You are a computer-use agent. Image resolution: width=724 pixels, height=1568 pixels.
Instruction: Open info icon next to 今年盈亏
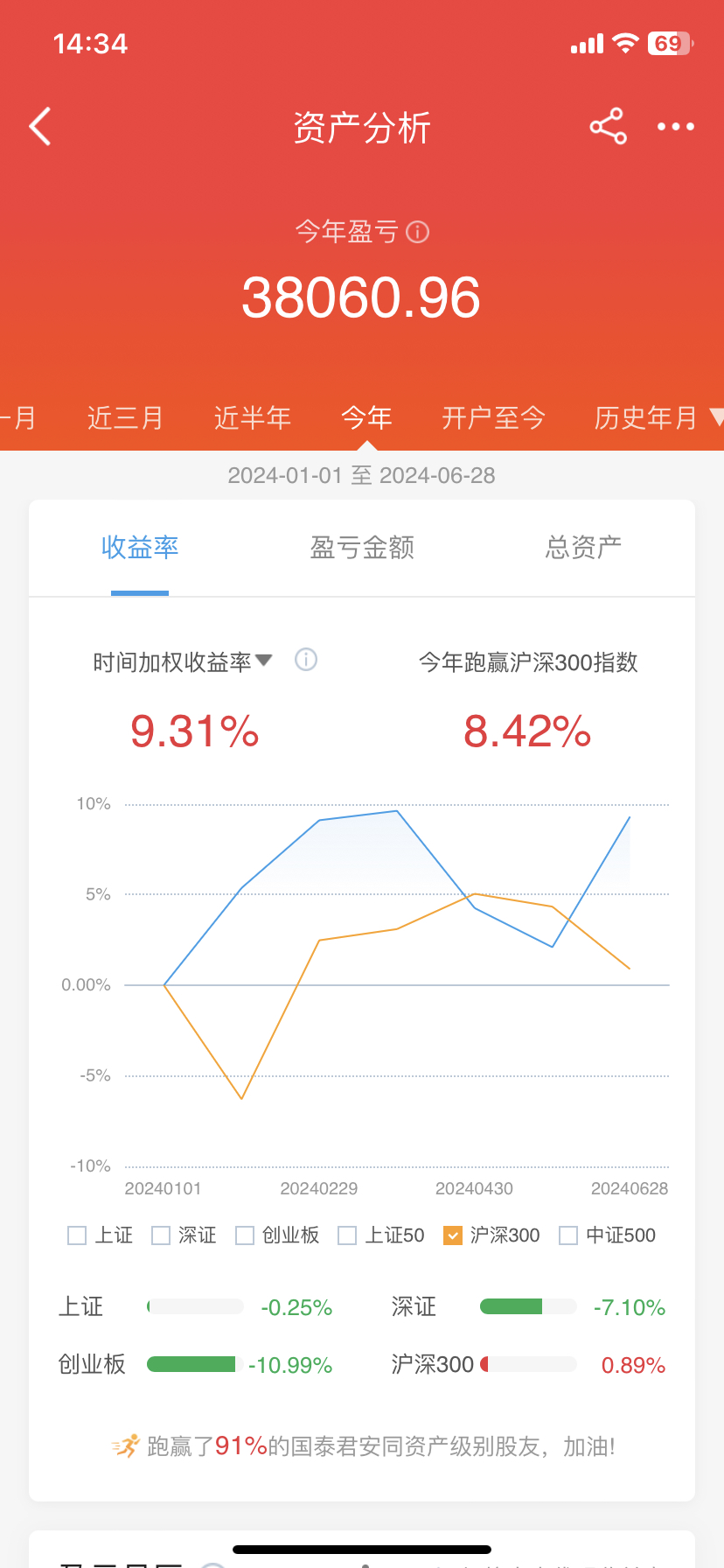click(418, 232)
